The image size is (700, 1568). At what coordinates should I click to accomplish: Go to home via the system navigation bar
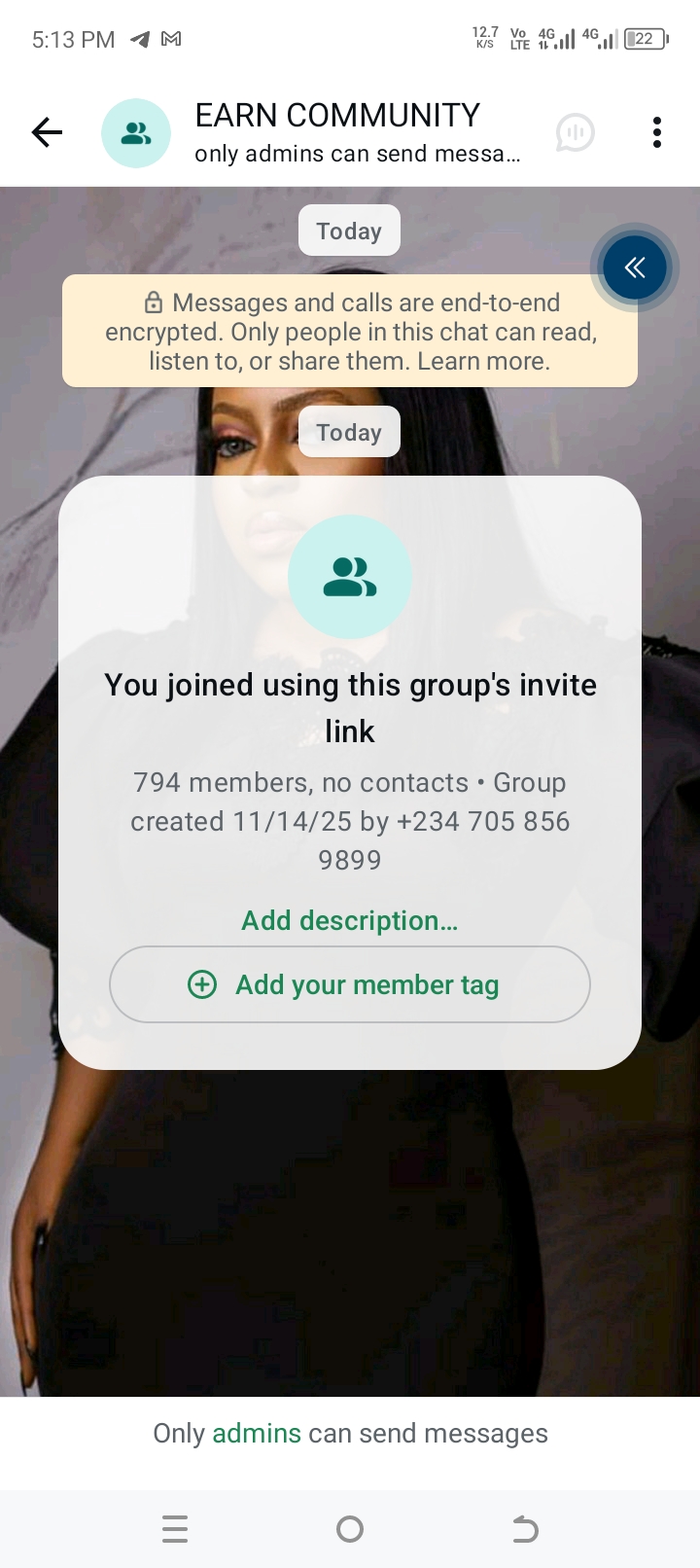(350, 1529)
